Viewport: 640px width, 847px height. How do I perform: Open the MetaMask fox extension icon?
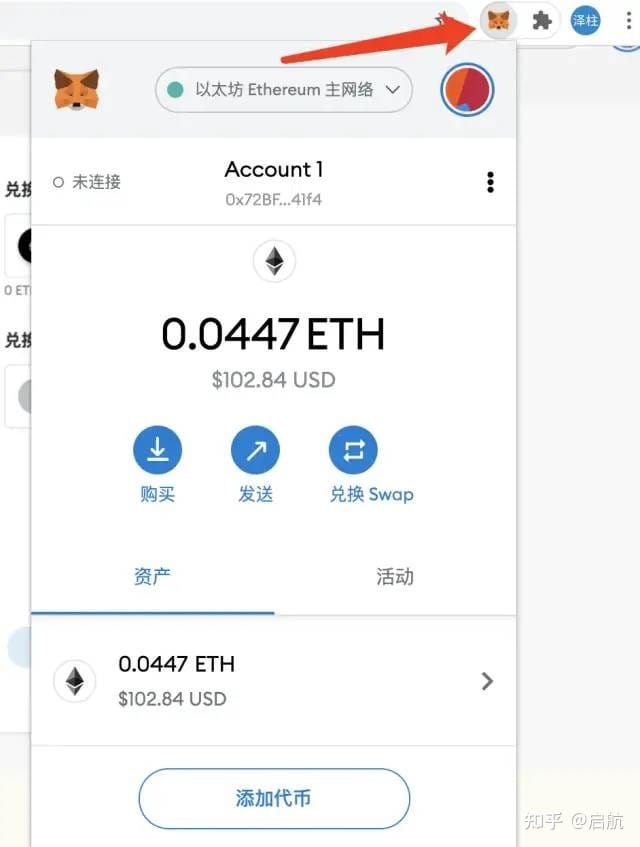point(498,20)
